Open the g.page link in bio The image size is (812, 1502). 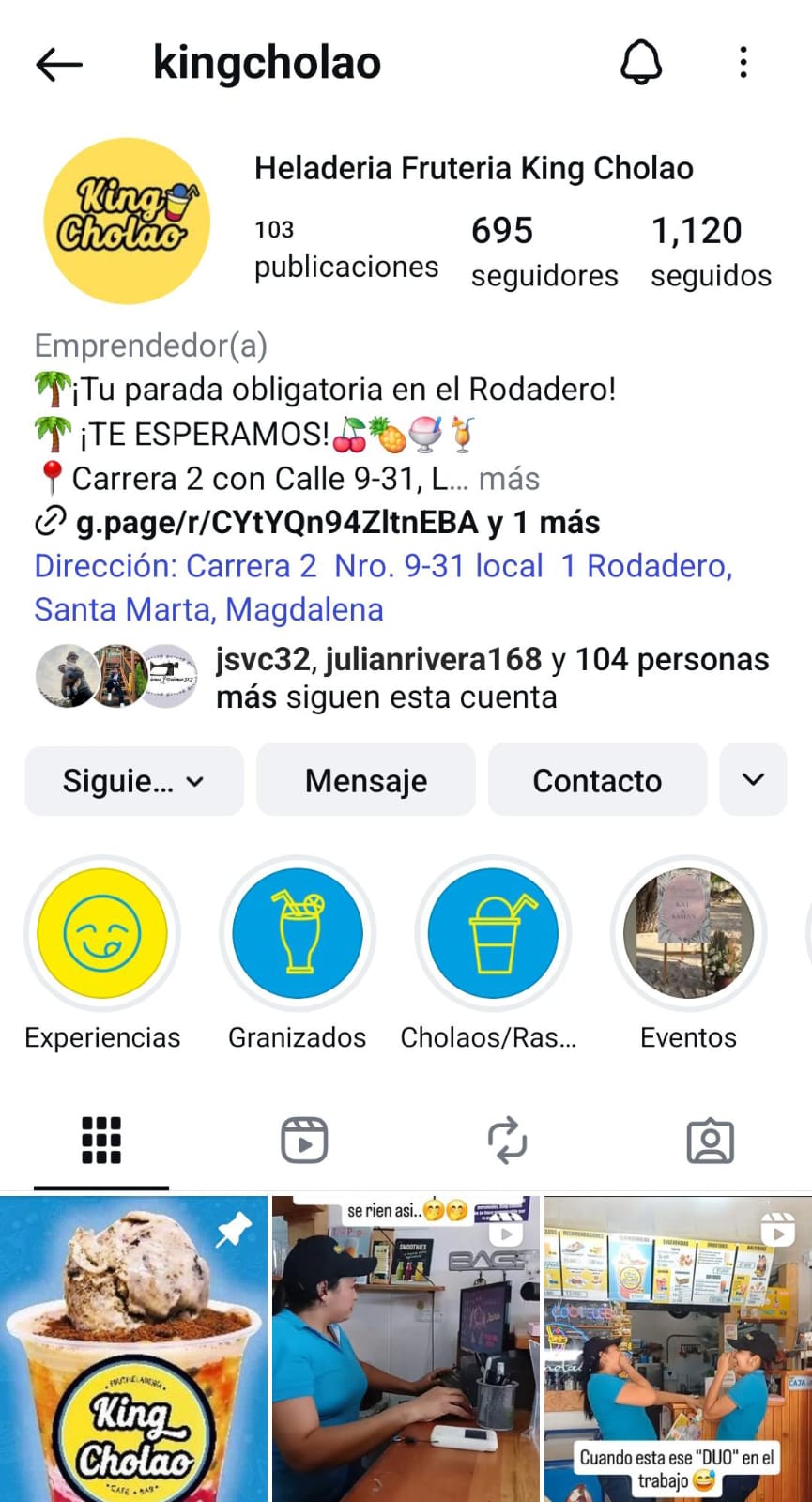pyautogui.click(x=317, y=522)
